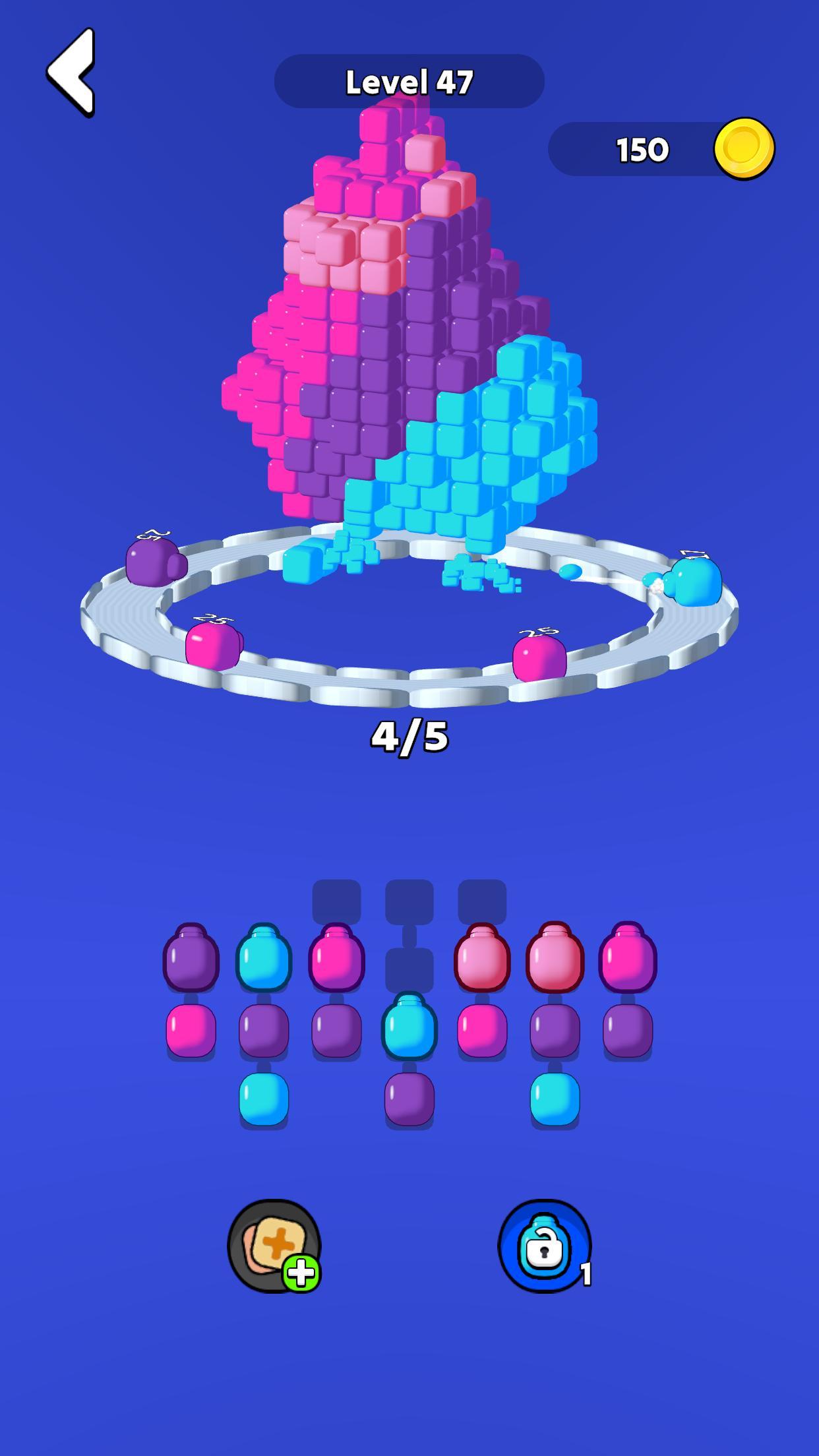Screen dimensions: 819x1456
Task: Add an extra slot with the plus booster
Action: (x=274, y=1246)
